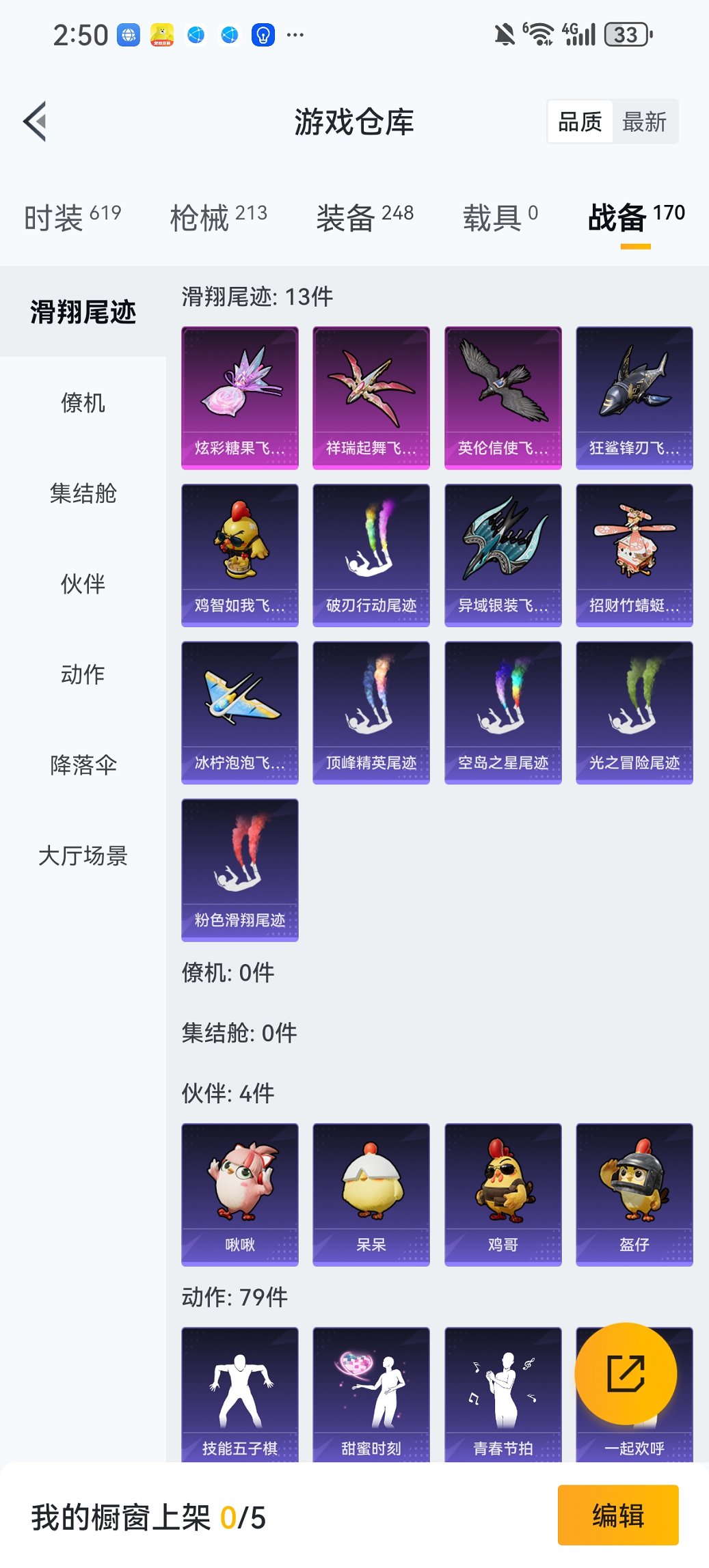Screen dimensions: 709x1568
Task: Sort items by 最新
Action: coord(644,122)
